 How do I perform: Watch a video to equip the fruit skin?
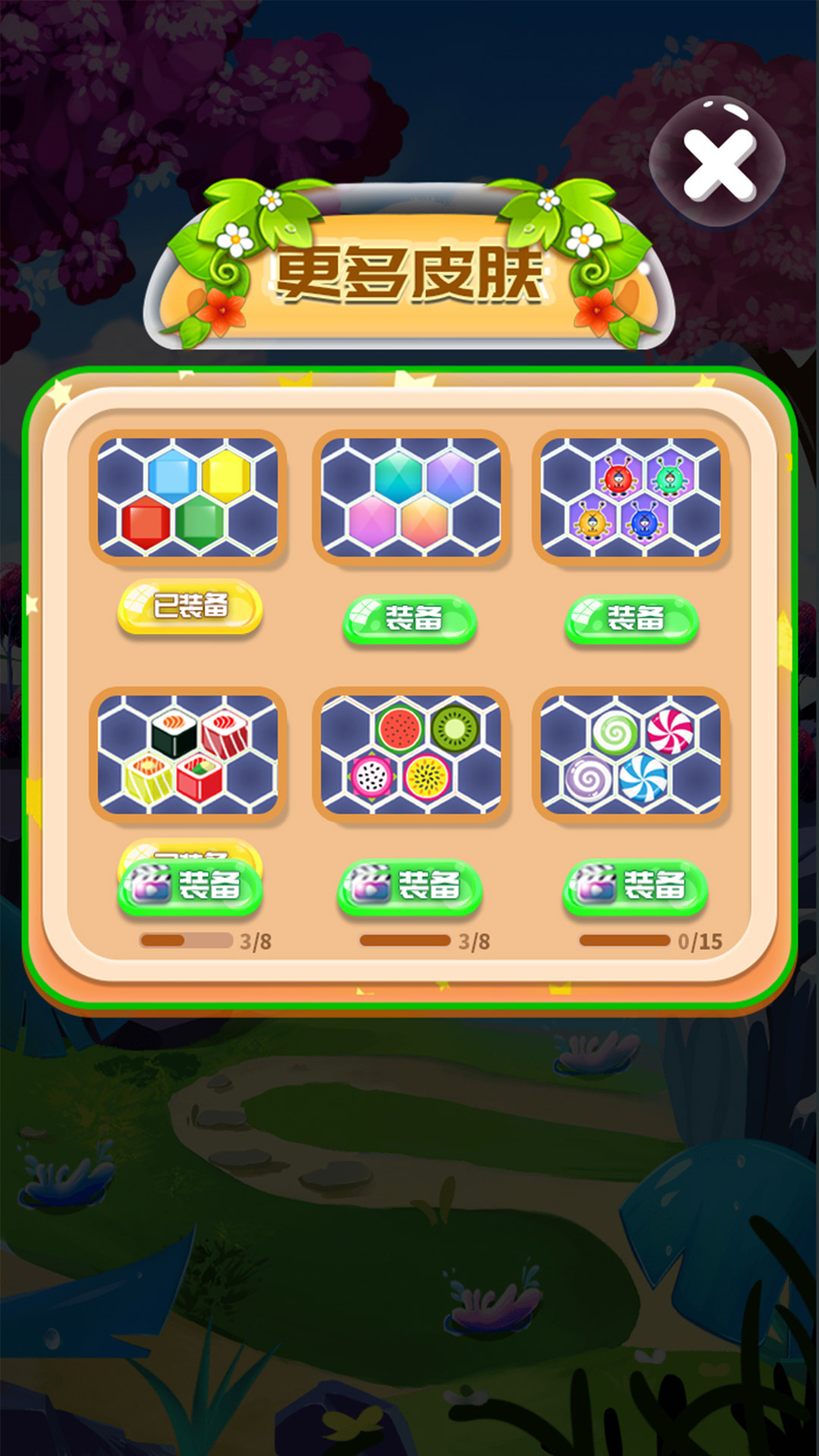(x=409, y=886)
